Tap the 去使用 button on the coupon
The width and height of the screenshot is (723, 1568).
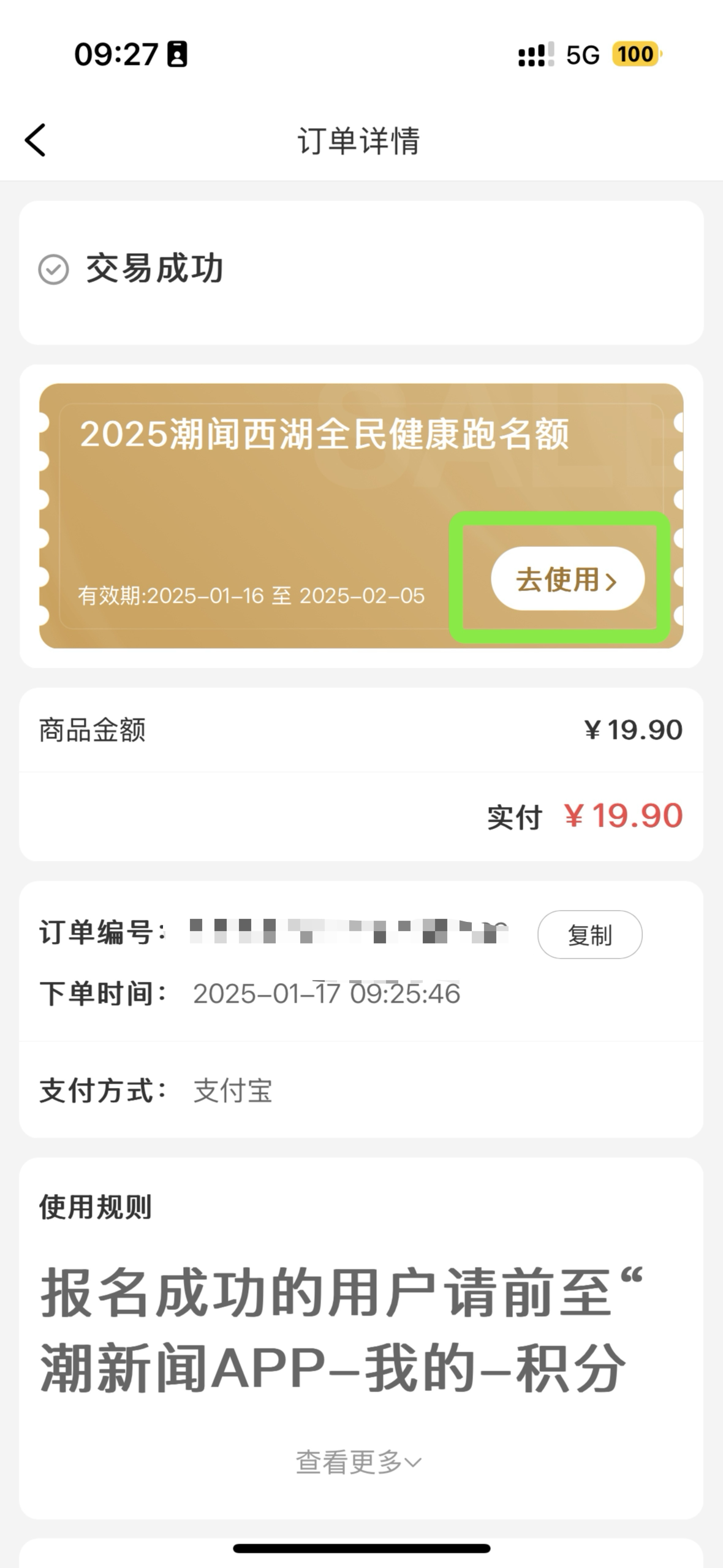pyautogui.click(x=567, y=579)
